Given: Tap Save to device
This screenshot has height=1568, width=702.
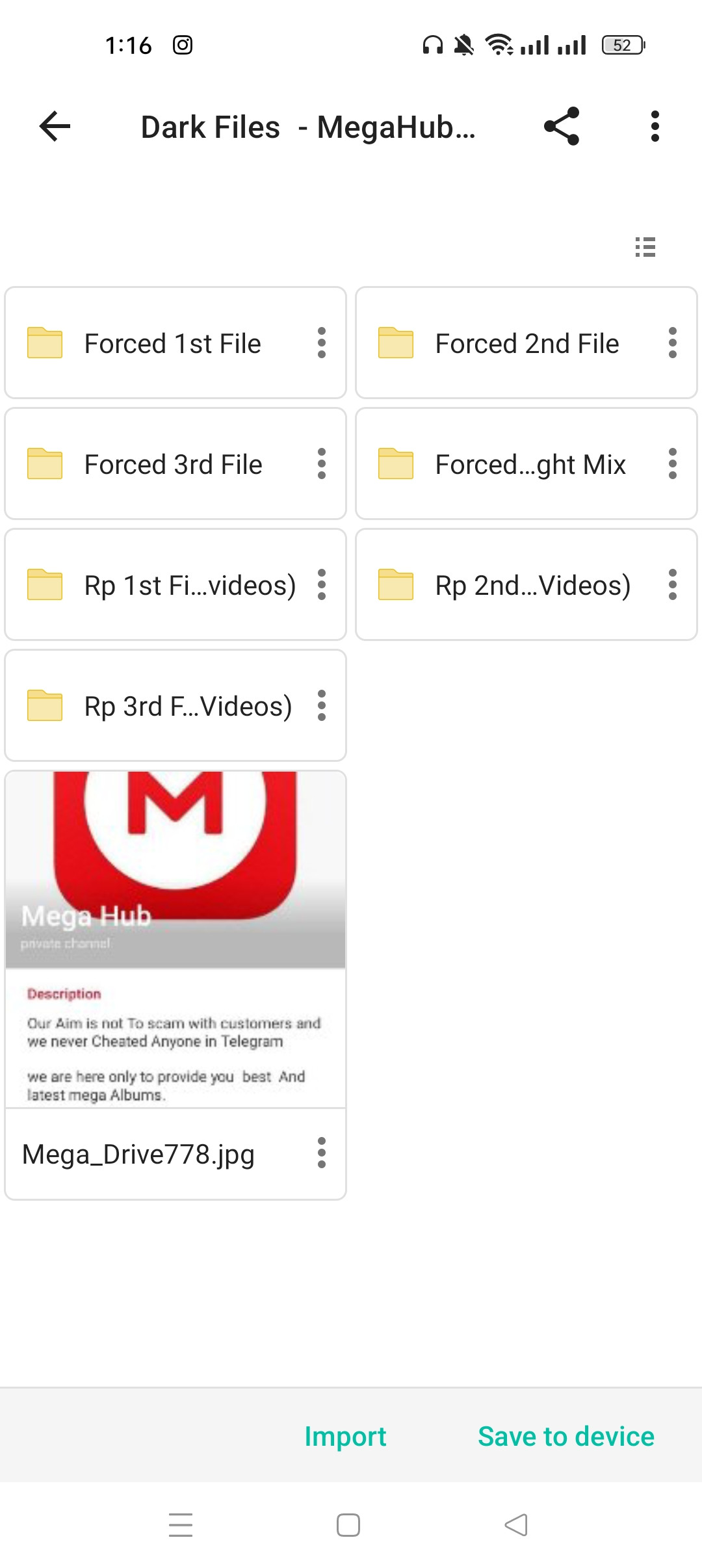Looking at the screenshot, I should tap(566, 1436).
